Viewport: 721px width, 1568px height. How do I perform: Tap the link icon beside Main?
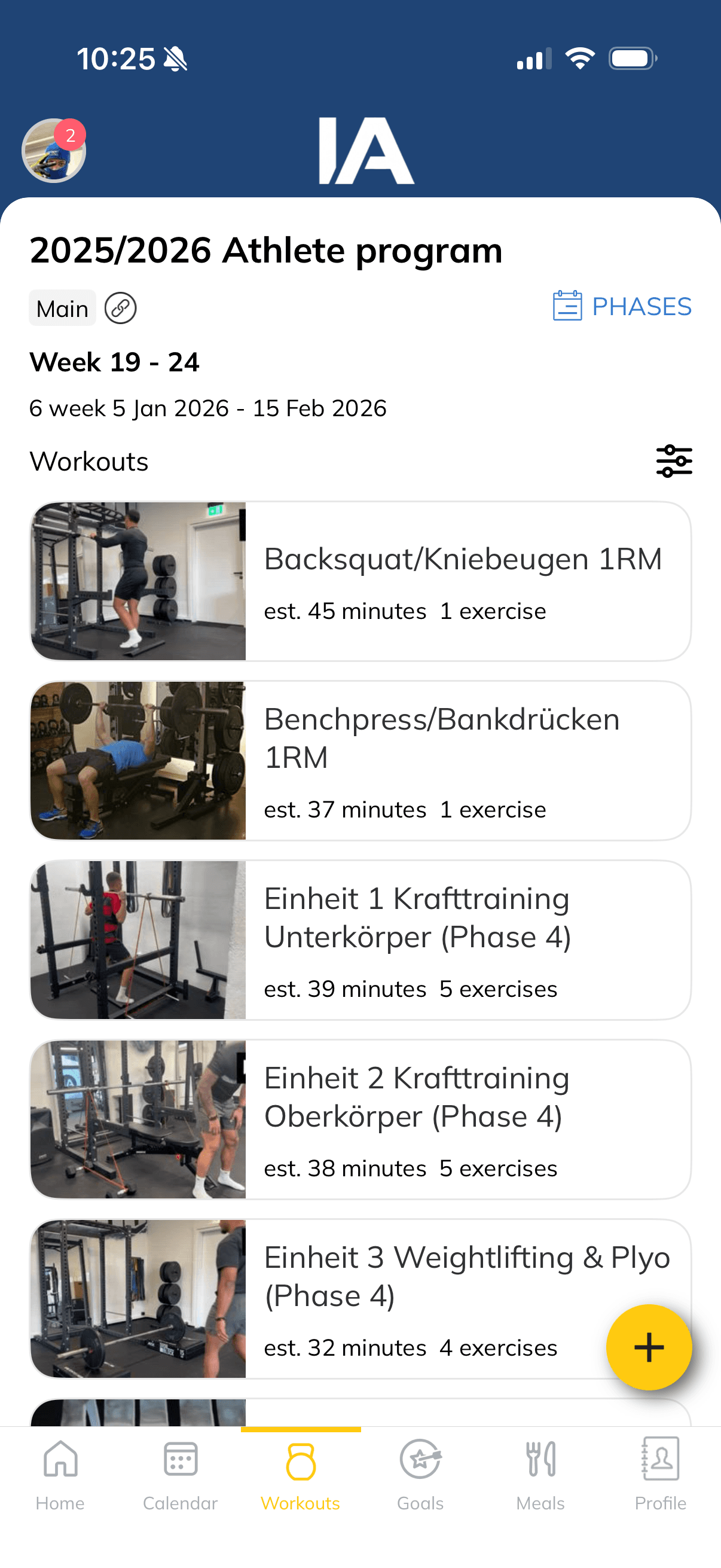point(120,308)
